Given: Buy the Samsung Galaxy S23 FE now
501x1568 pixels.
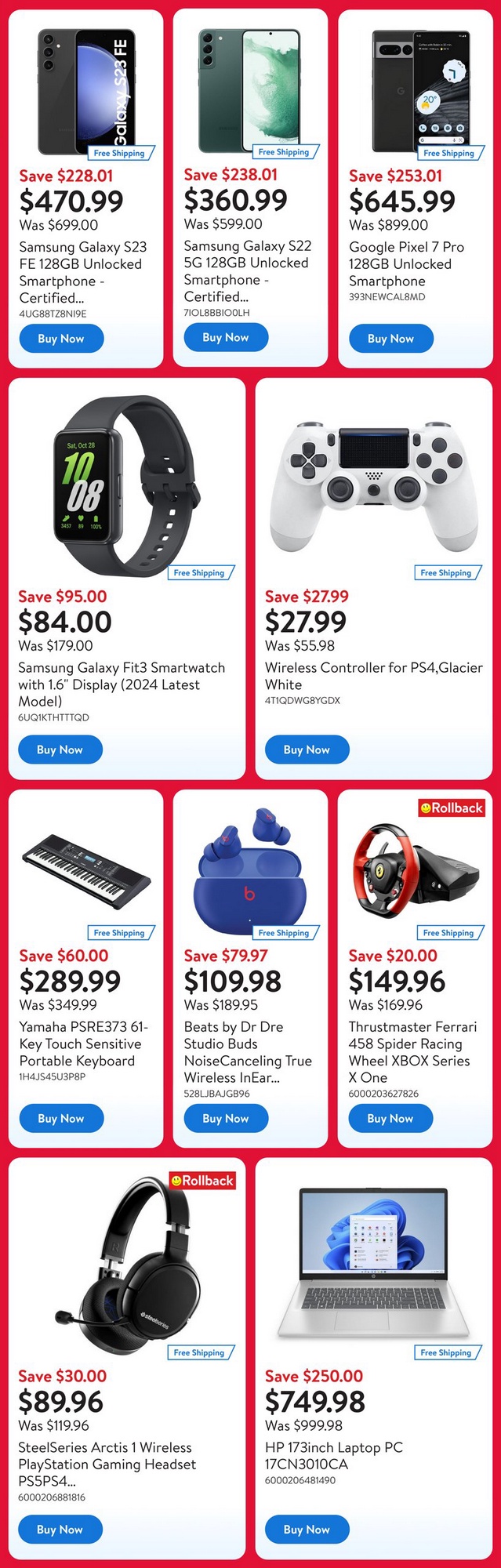Looking at the screenshot, I should click(x=60, y=339).
